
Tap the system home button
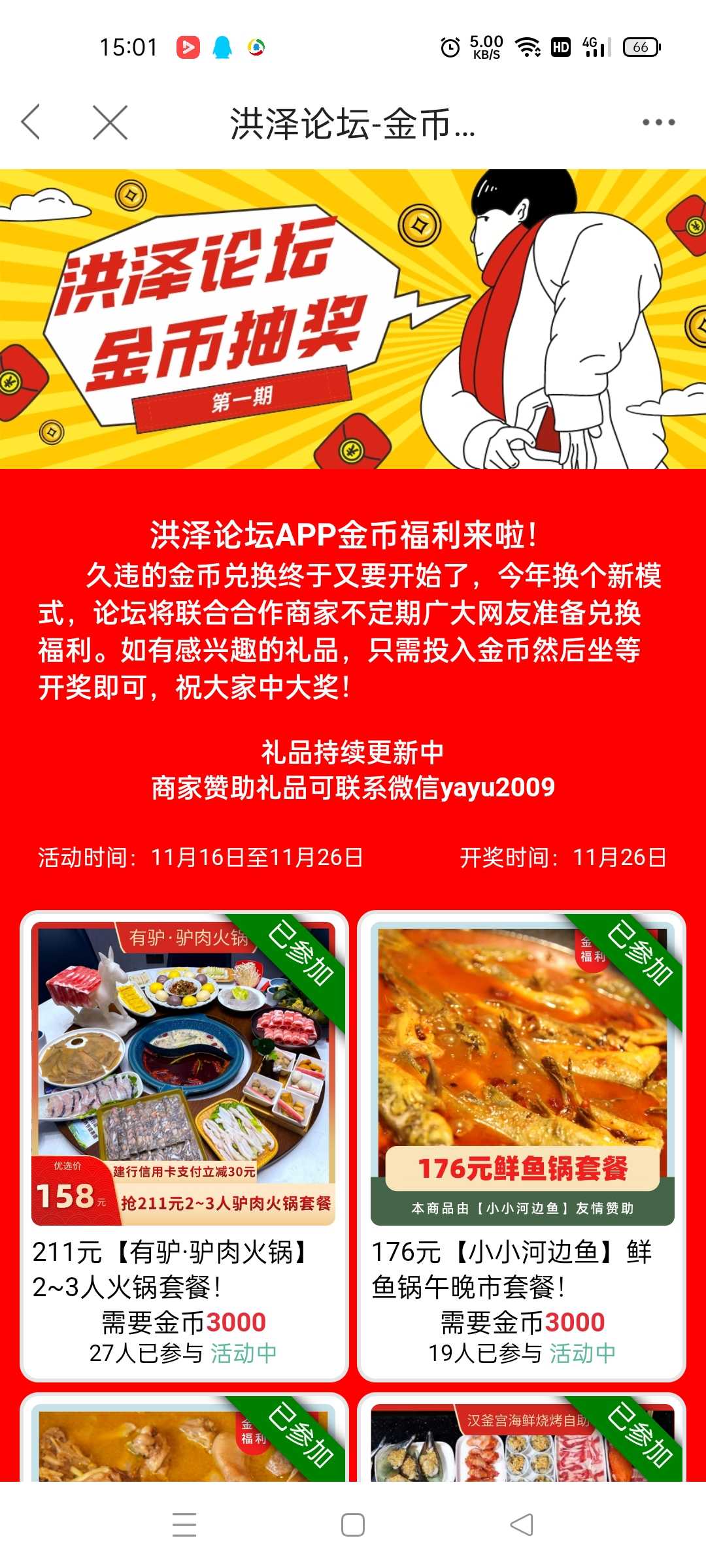pyautogui.click(x=353, y=1525)
